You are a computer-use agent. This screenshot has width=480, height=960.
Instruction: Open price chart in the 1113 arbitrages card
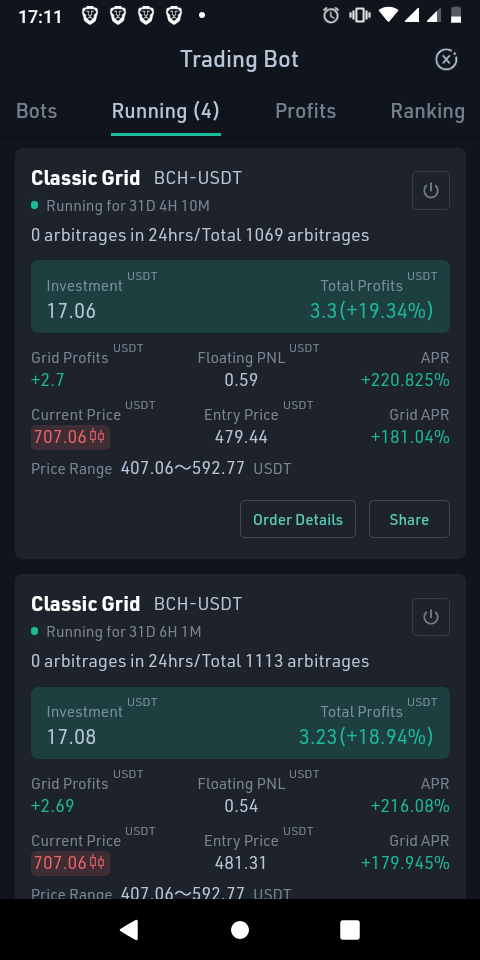coord(97,863)
